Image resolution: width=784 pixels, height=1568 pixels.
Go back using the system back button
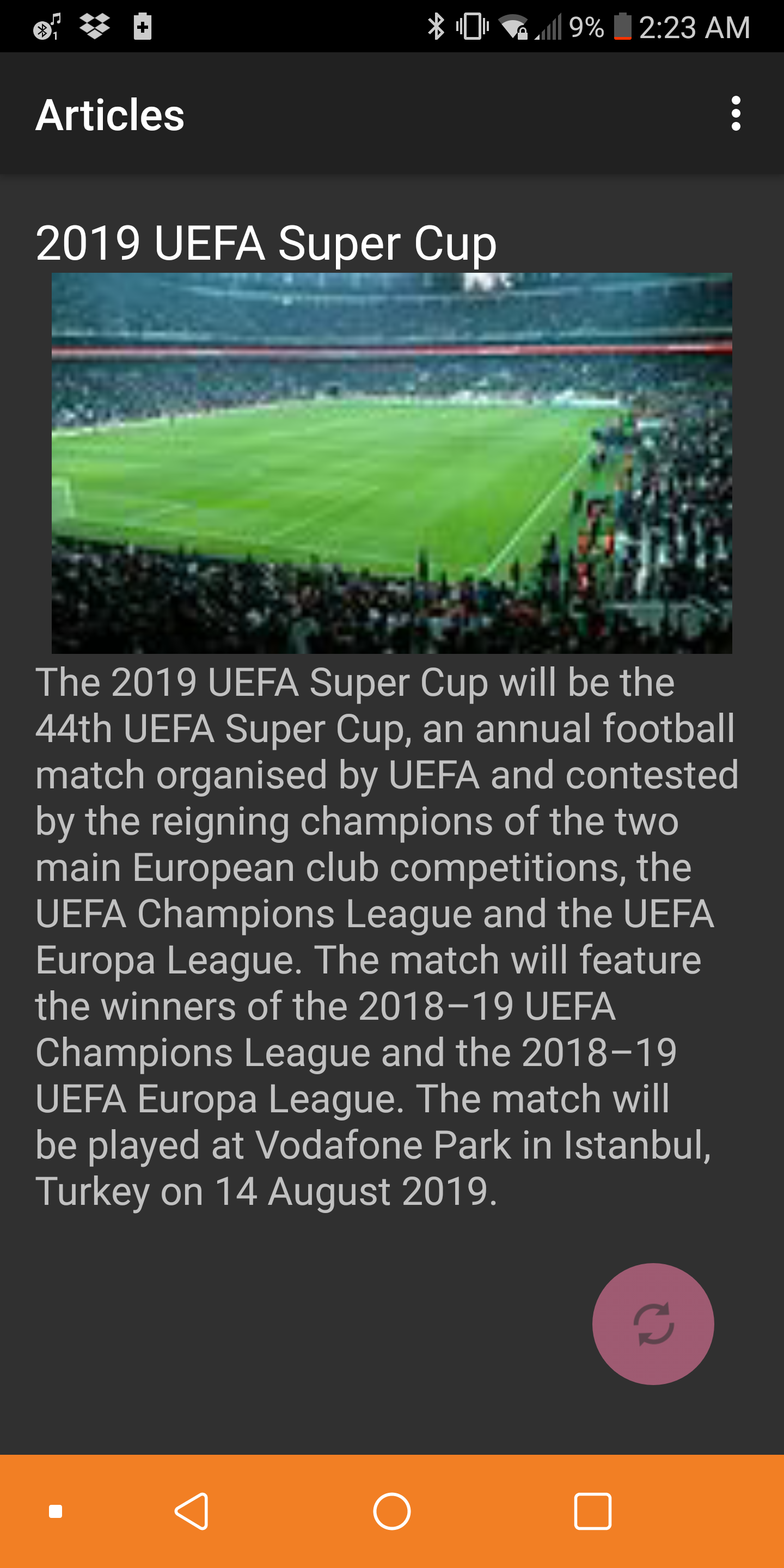[192, 1511]
